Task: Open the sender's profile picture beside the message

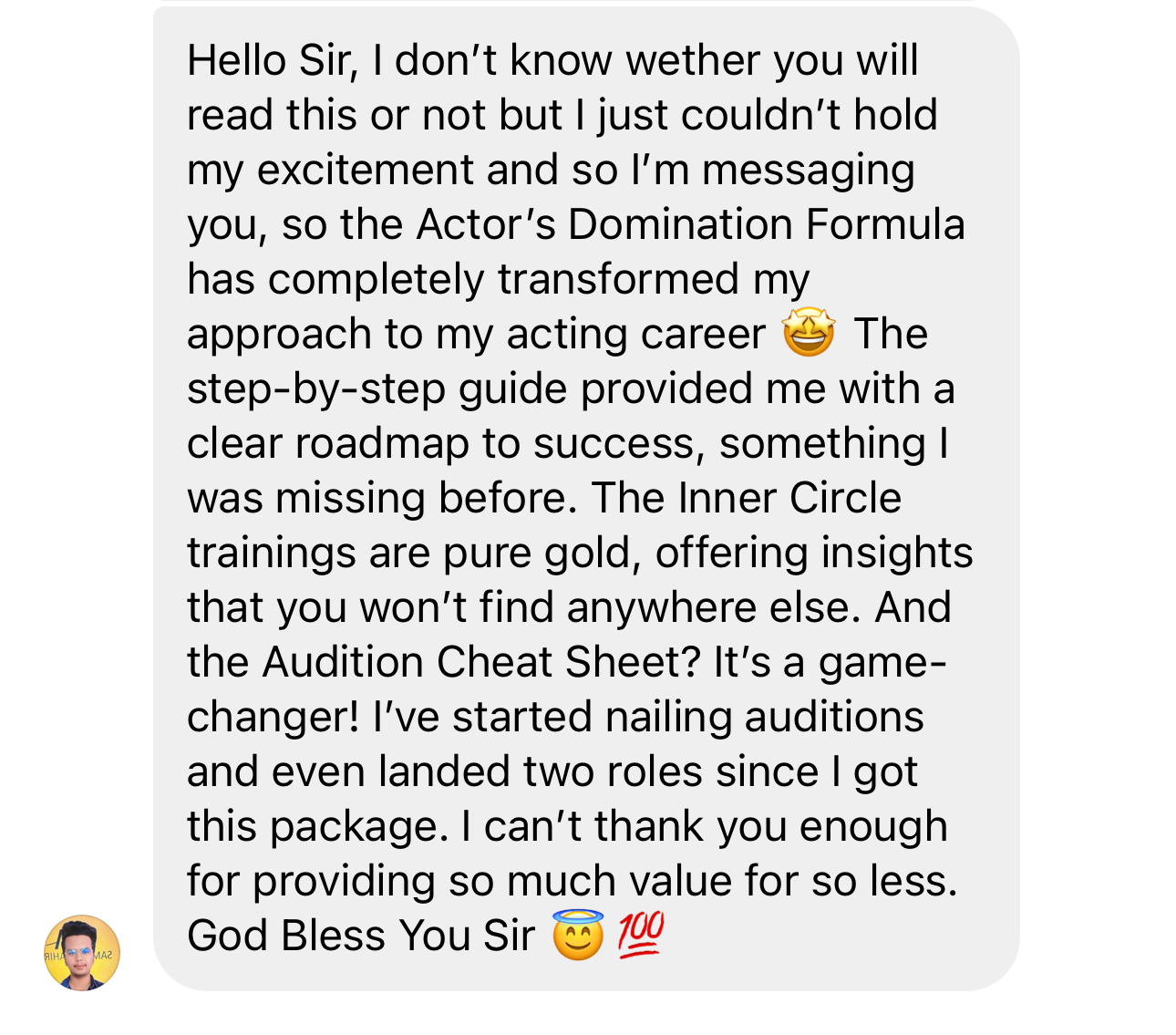Action: (x=82, y=953)
